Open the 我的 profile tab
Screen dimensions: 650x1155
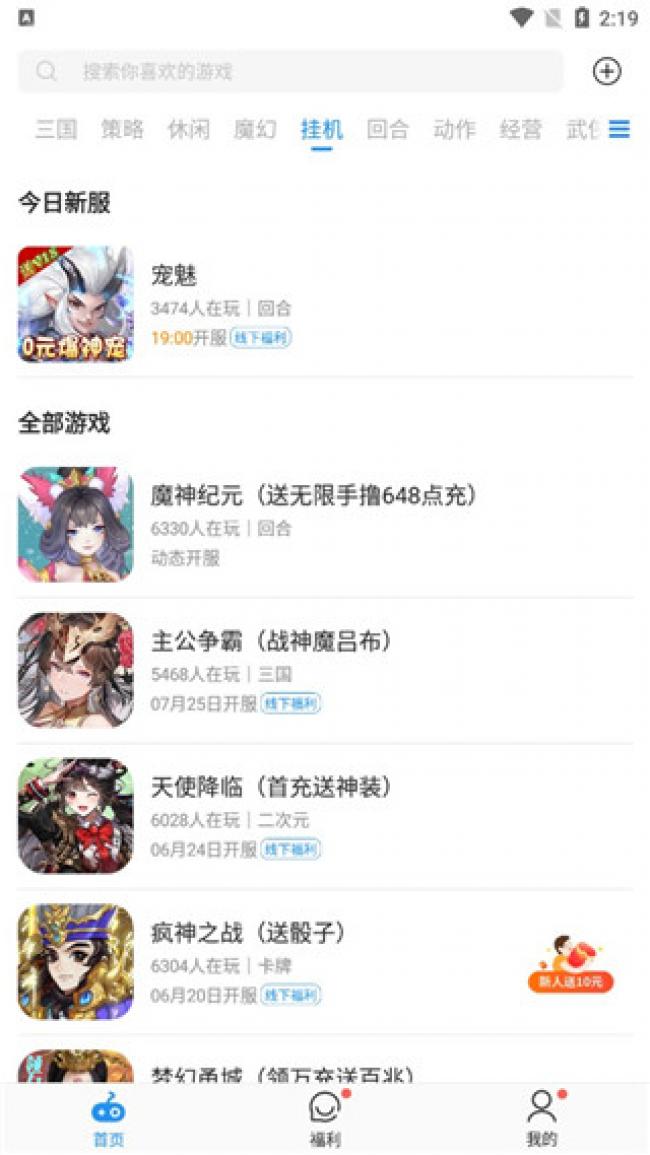(x=541, y=1119)
